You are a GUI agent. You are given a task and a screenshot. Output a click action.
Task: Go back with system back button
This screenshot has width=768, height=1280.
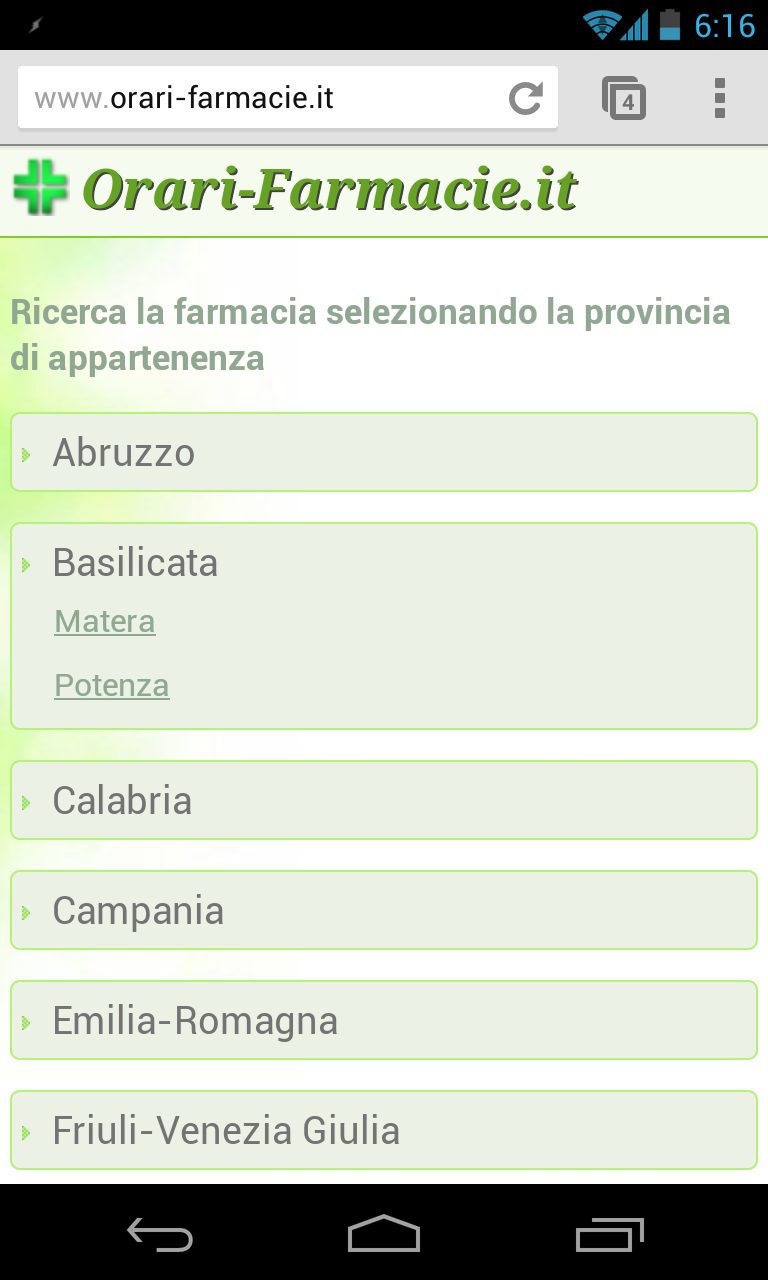(x=160, y=1234)
